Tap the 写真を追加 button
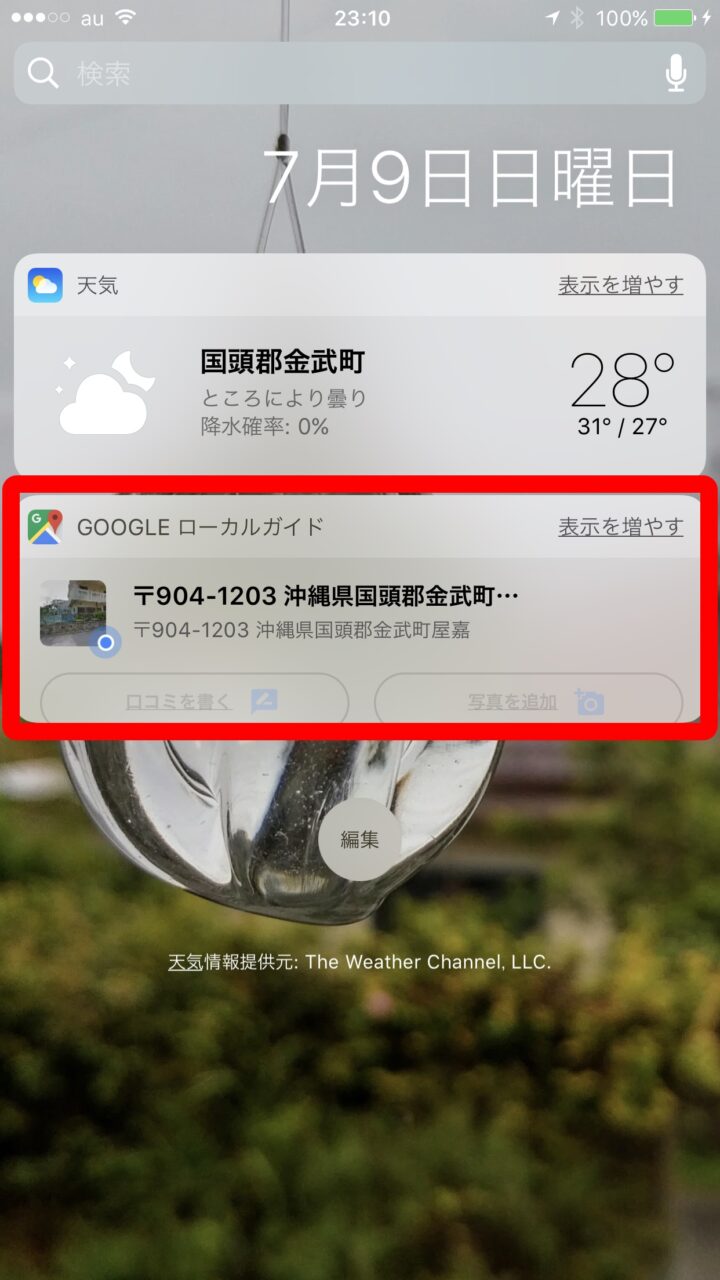 pyautogui.click(x=528, y=701)
